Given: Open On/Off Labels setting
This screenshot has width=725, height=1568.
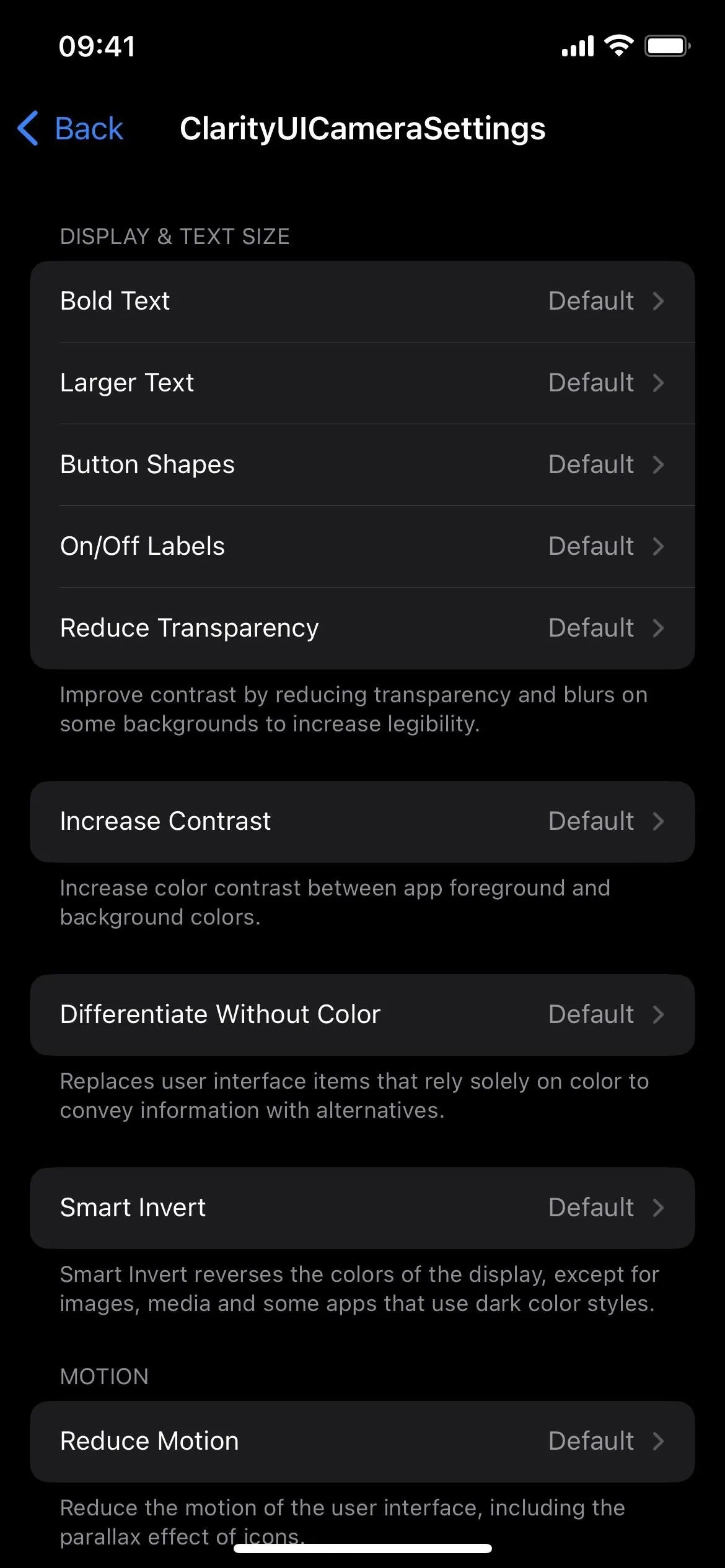Looking at the screenshot, I should pyautogui.click(x=362, y=546).
